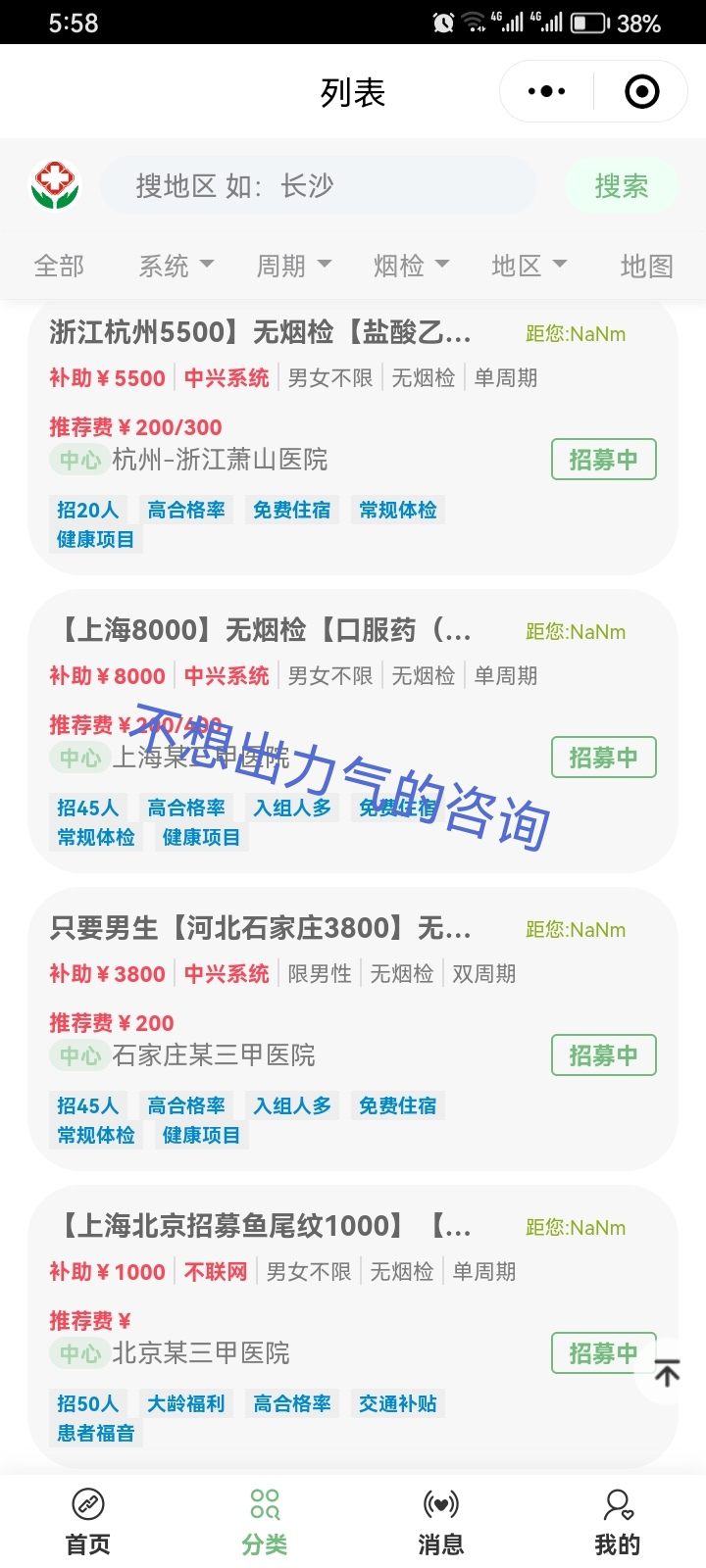Expand the 系统 dropdown filter
Screen dimensions: 706x1568
coord(176,266)
